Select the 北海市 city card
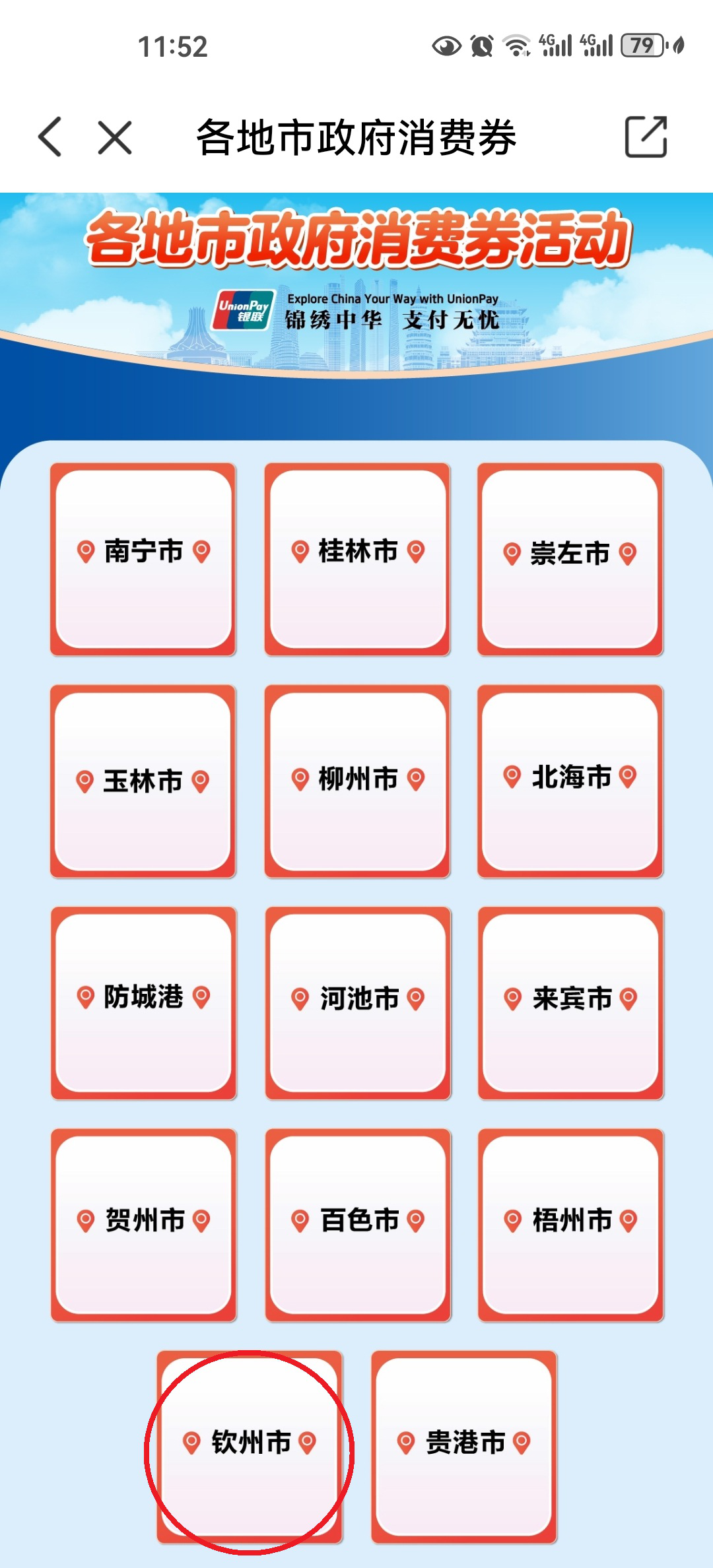 pyautogui.click(x=570, y=781)
